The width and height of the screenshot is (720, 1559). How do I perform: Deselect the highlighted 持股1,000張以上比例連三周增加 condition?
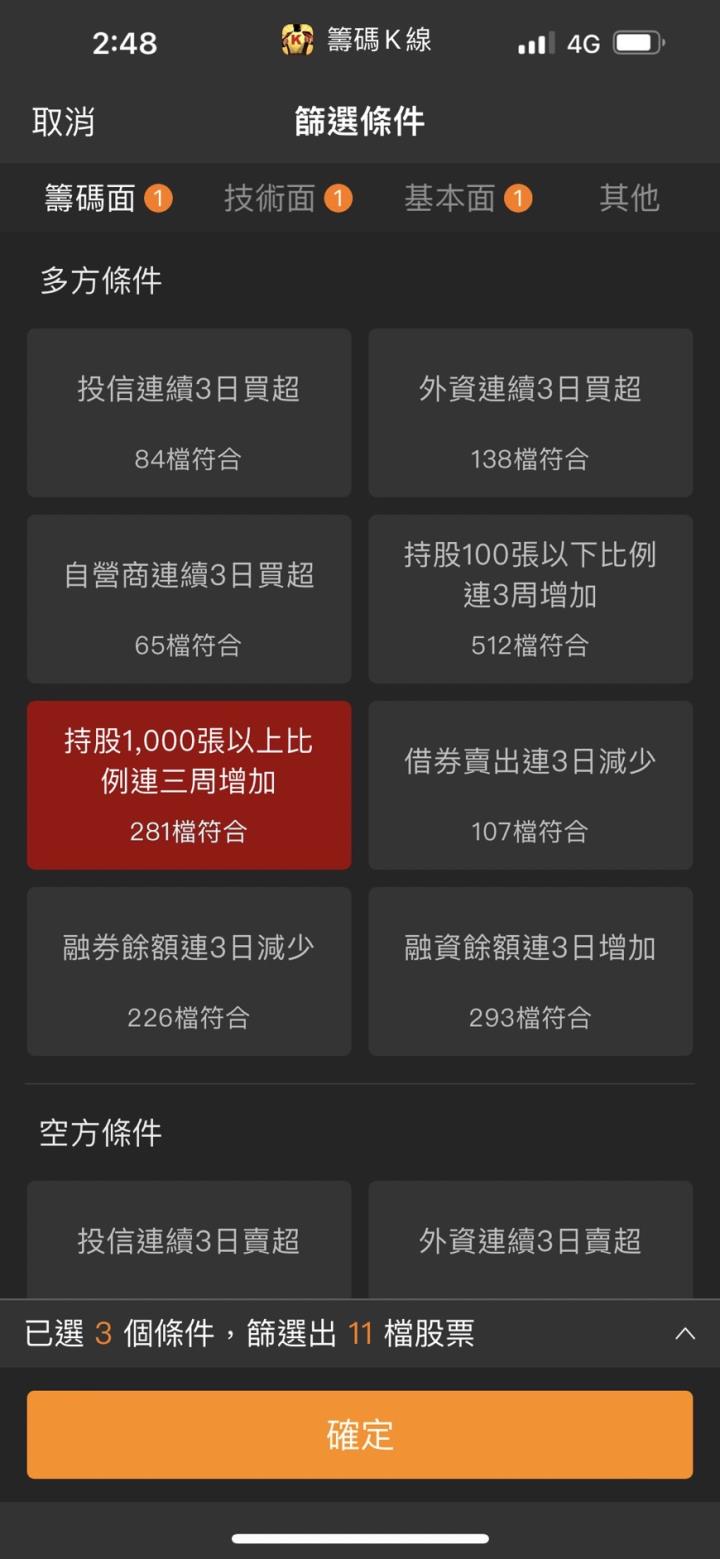188,784
